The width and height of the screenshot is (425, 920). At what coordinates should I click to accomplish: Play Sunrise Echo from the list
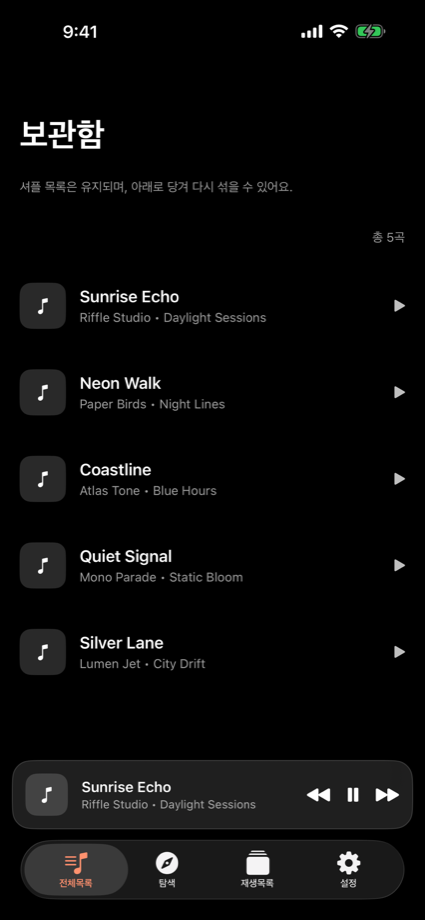pos(399,306)
